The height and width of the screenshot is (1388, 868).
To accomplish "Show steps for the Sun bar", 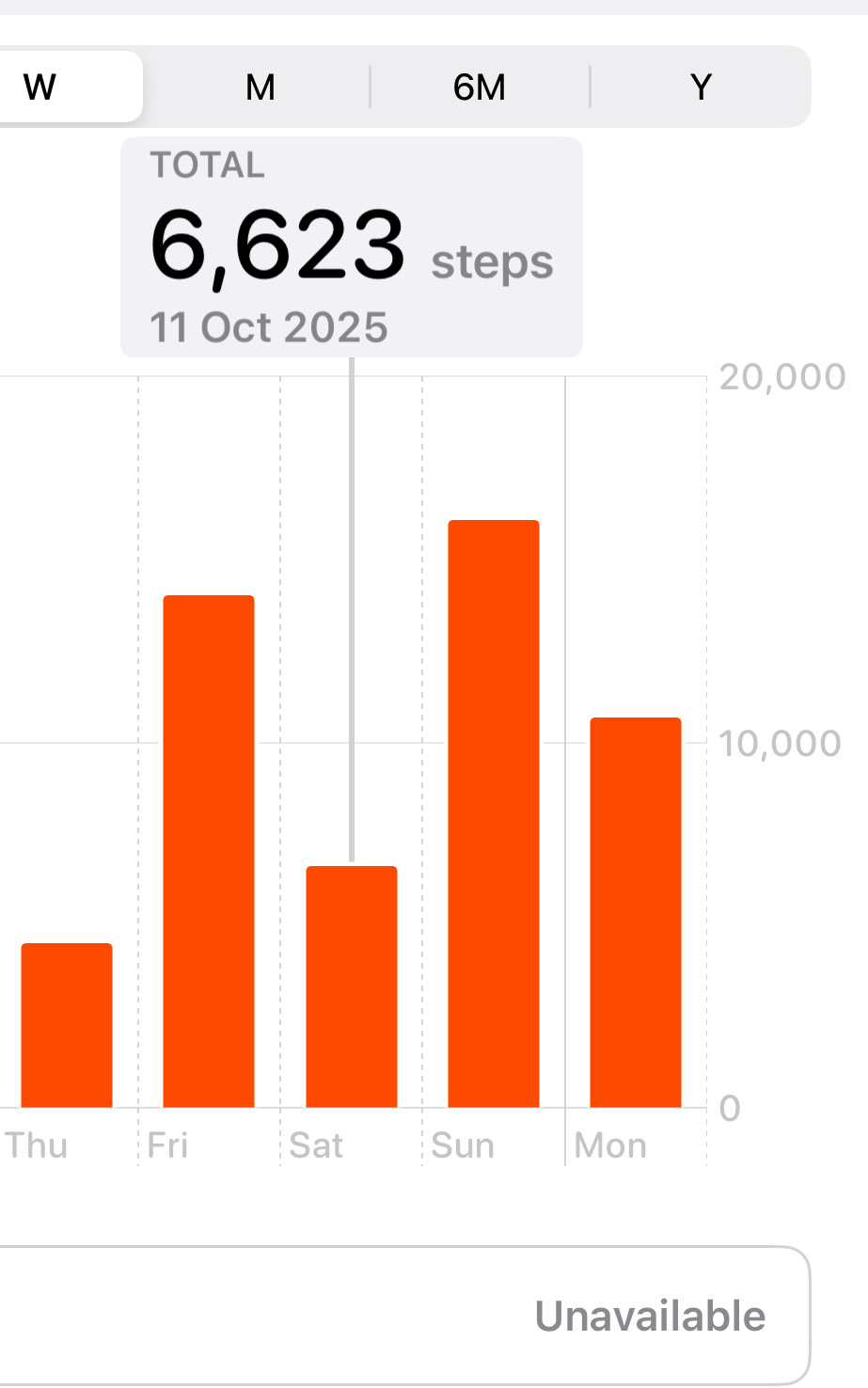I will [494, 813].
